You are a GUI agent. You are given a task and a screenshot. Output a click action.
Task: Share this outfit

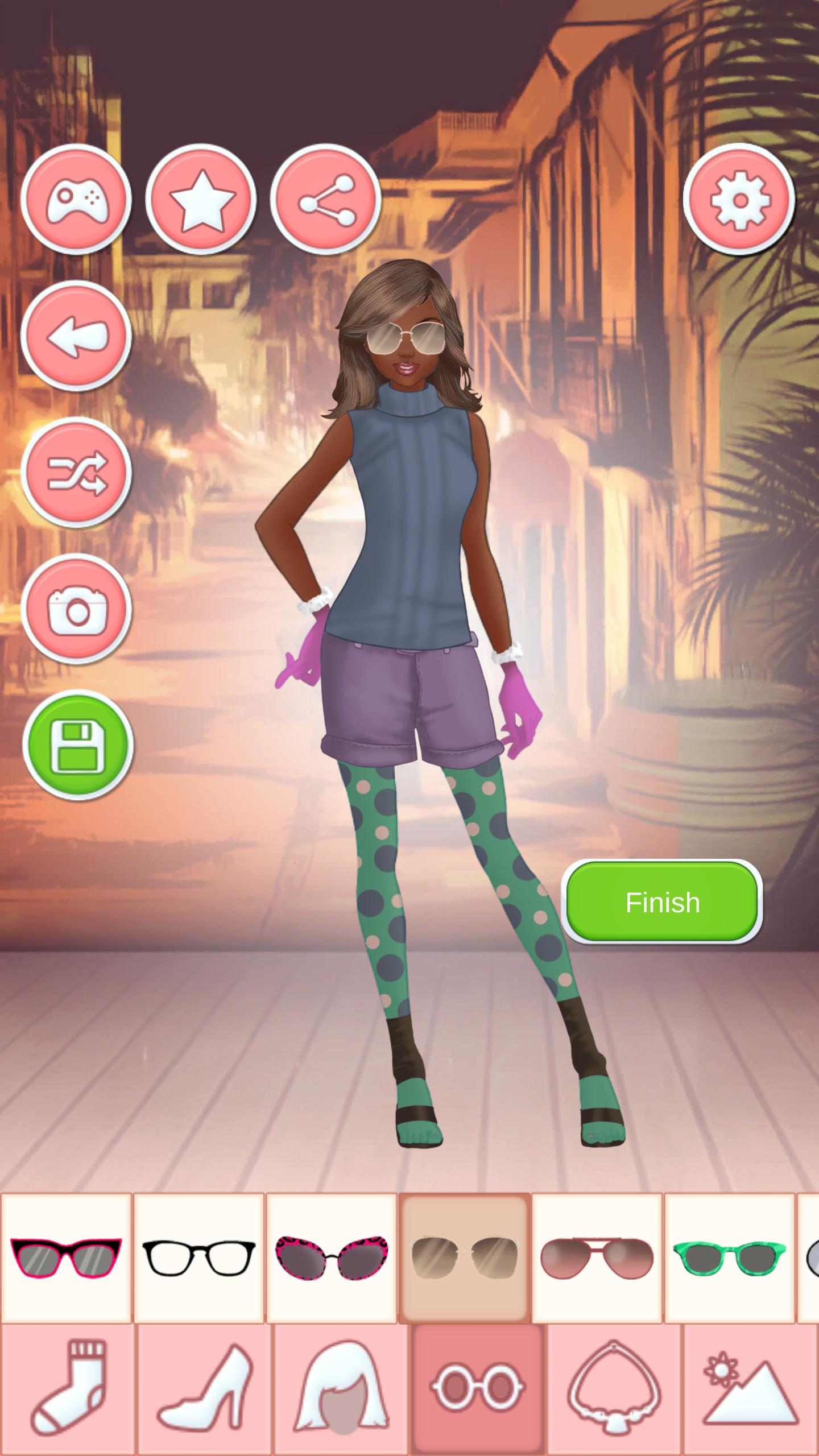(325, 199)
